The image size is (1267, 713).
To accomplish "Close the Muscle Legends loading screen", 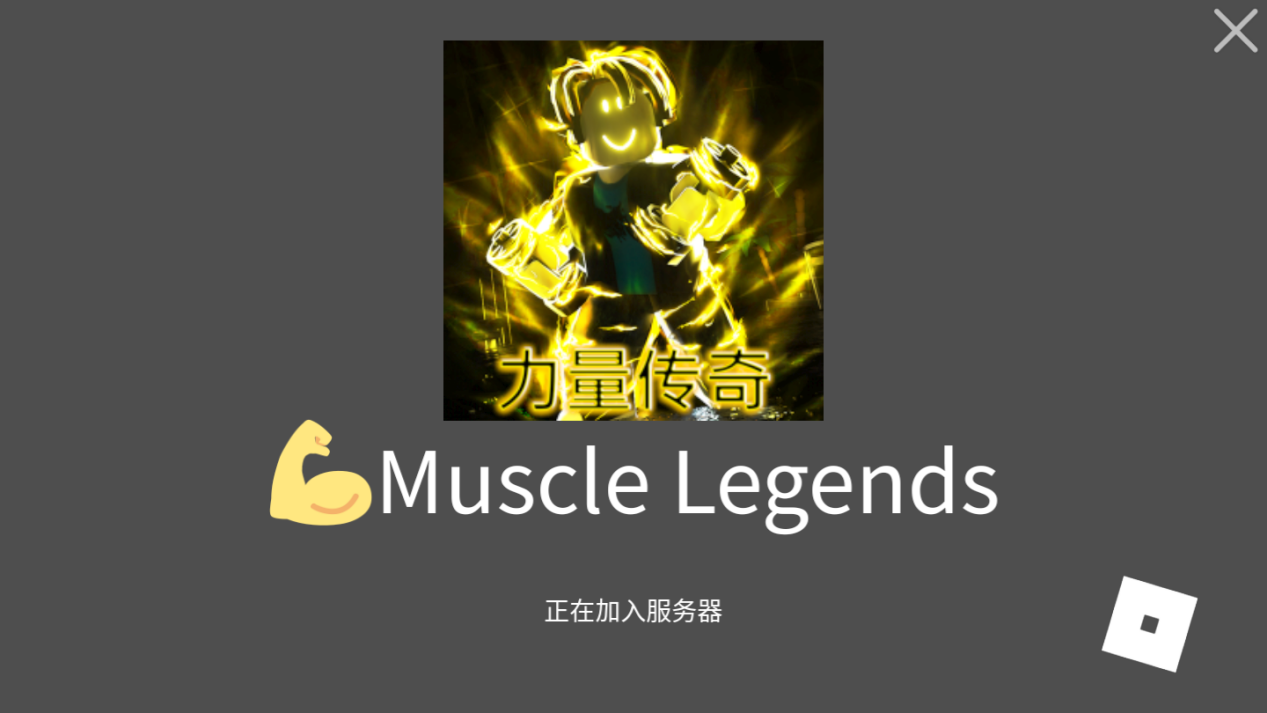I will pyautogui.click(x=1235, y=31).
